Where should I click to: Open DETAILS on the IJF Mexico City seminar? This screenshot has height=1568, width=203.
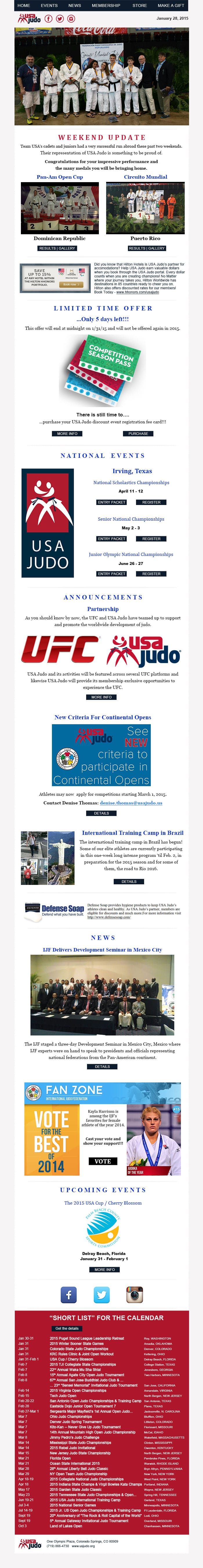[x=102, y=1066]
